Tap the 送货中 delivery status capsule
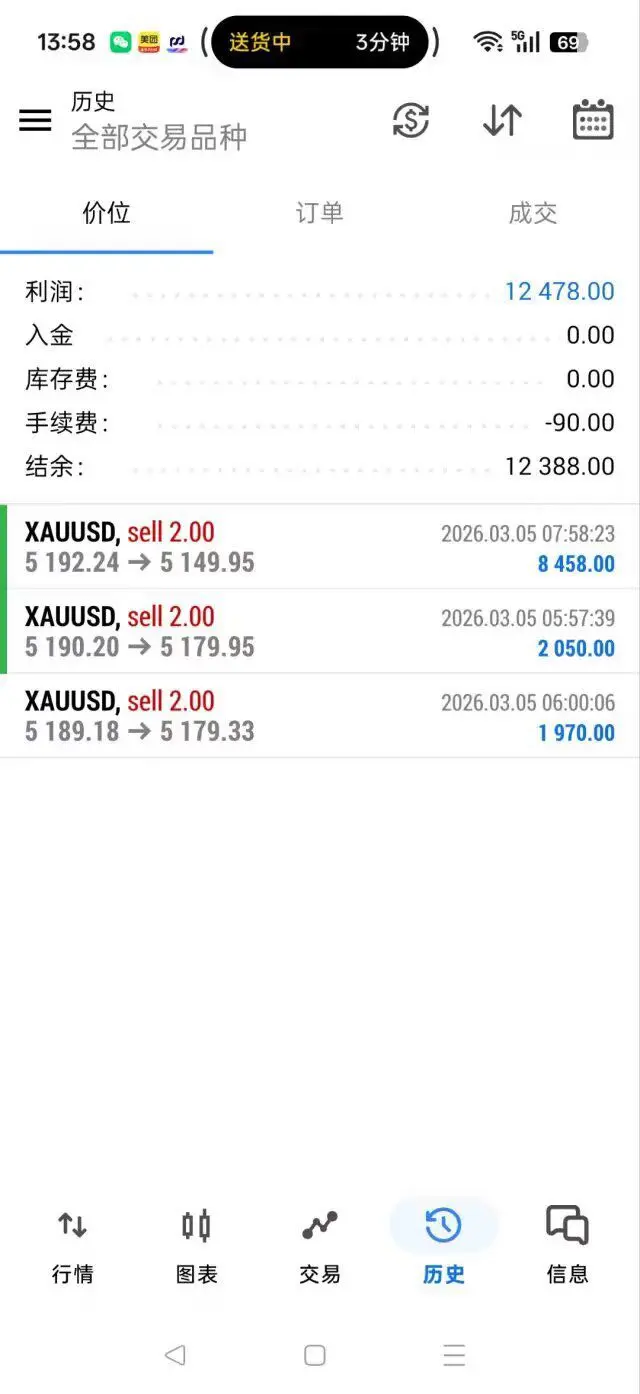 click(320, 42)
